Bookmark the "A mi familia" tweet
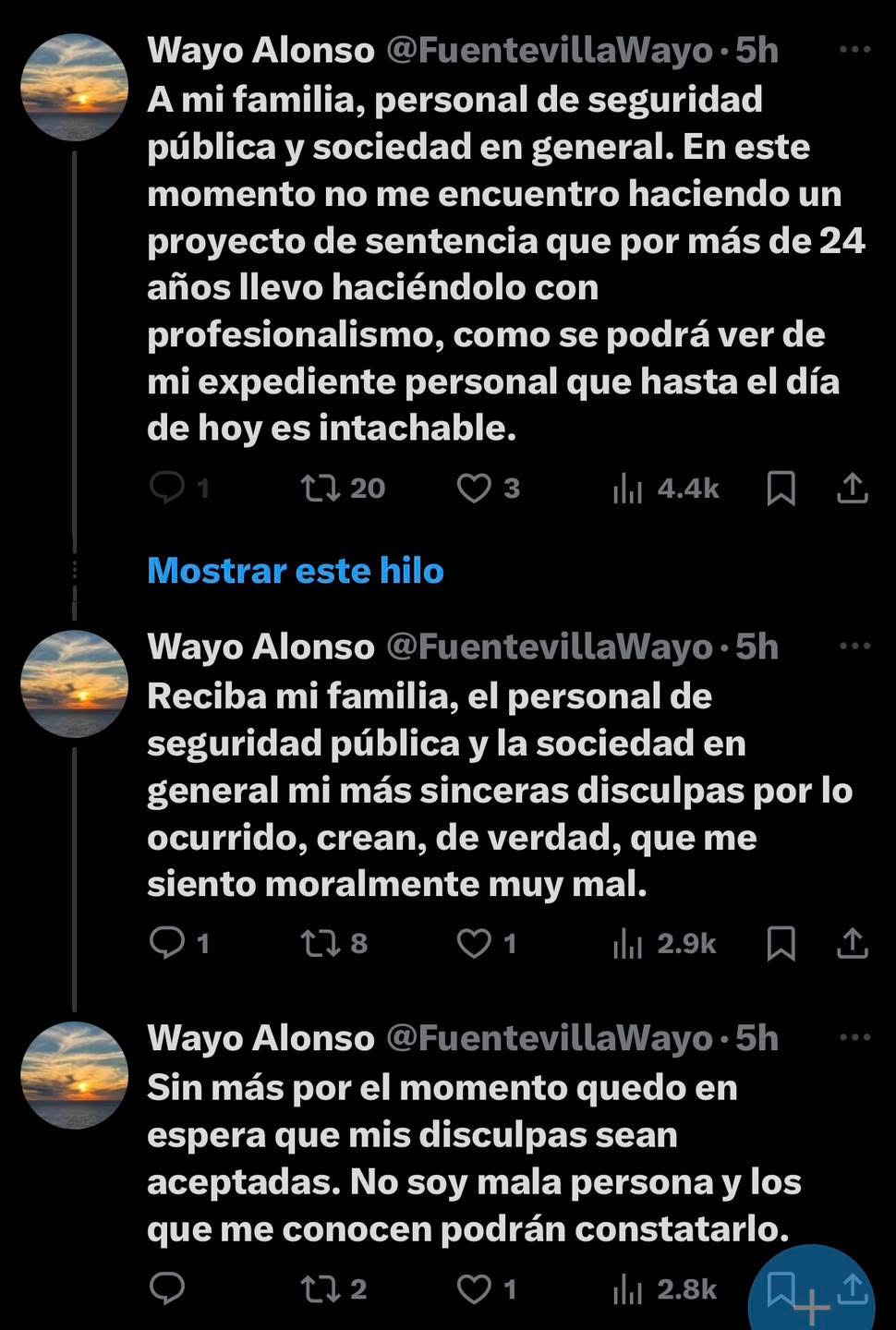The height and width of the screenshot is (1330, 896). [781, 489]
